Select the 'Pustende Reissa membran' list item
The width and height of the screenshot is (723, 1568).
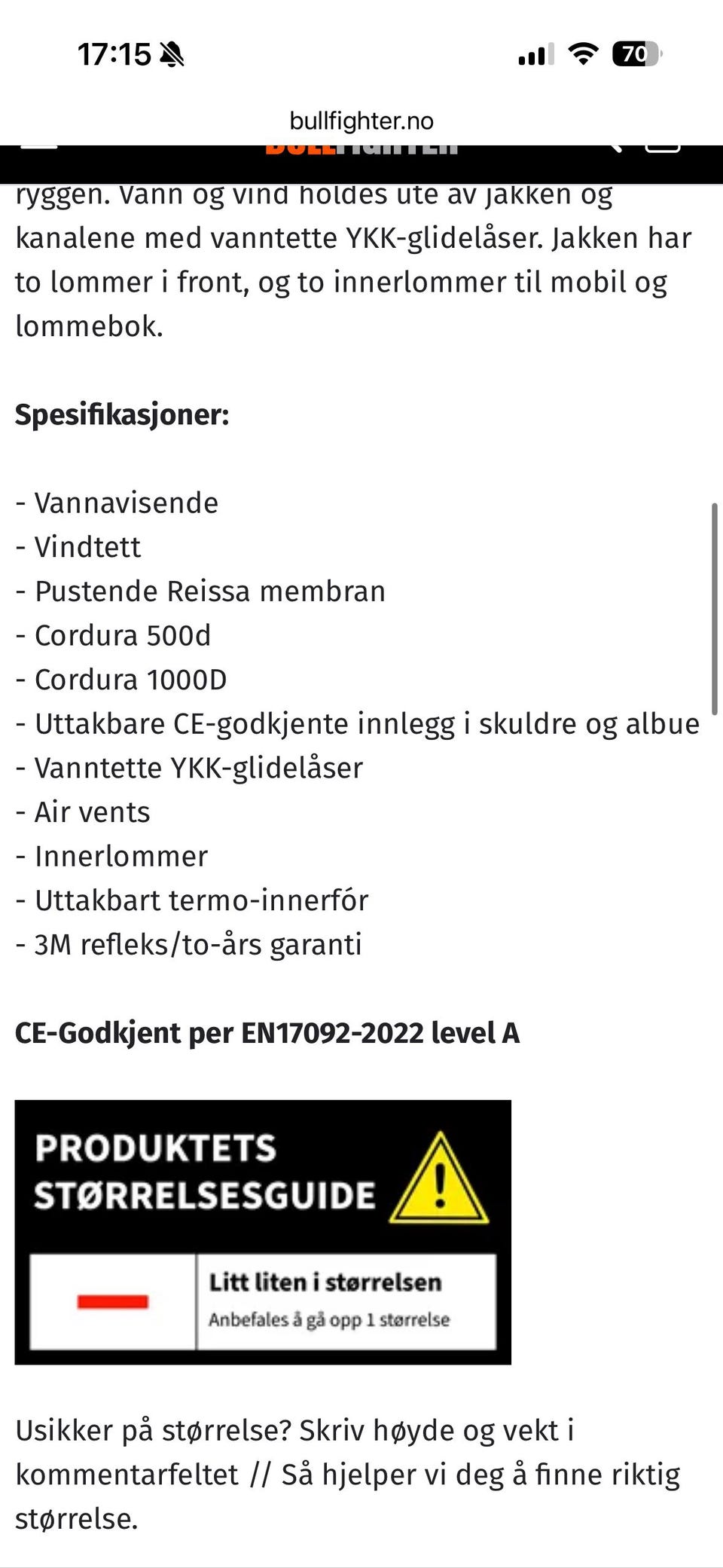(x=200, y=591)
